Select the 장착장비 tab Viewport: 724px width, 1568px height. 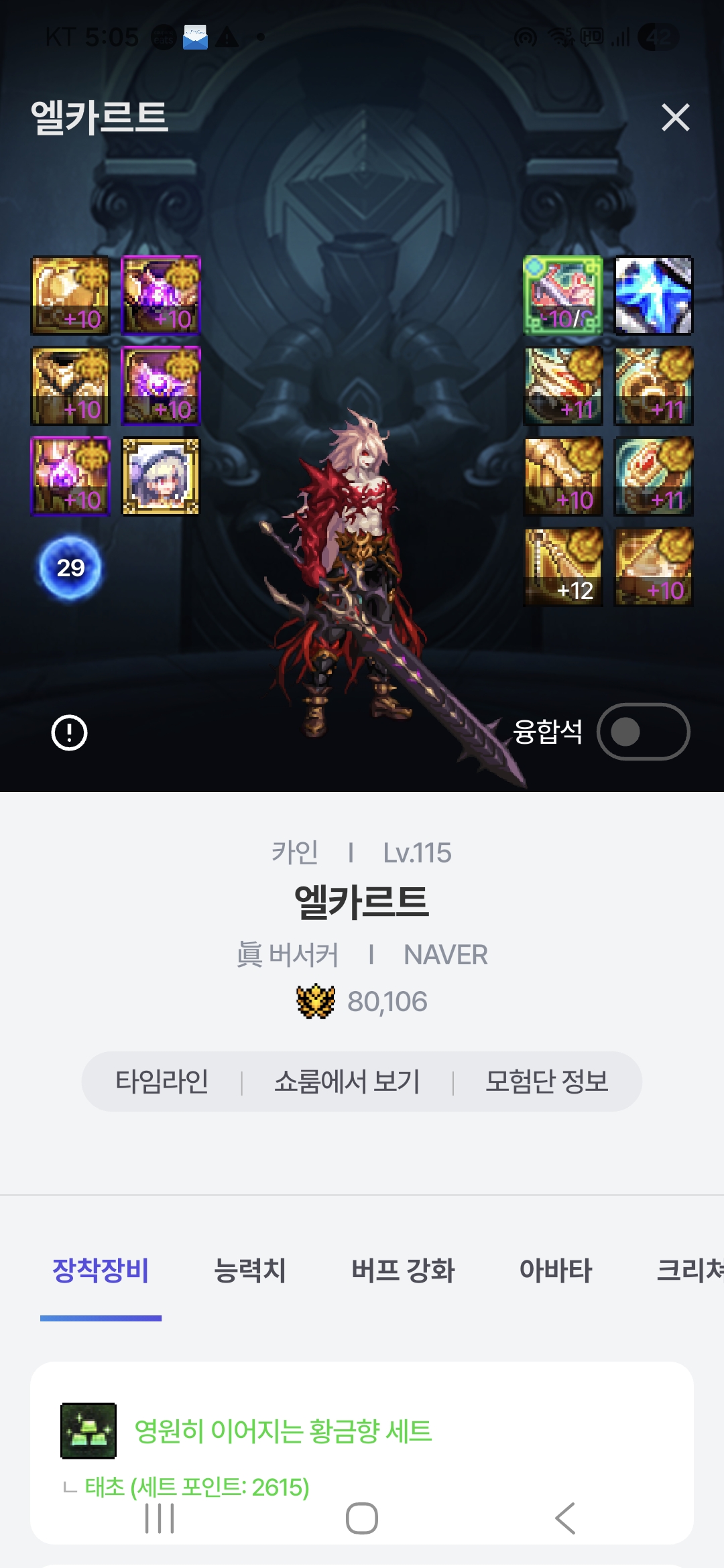point(101,1270)
